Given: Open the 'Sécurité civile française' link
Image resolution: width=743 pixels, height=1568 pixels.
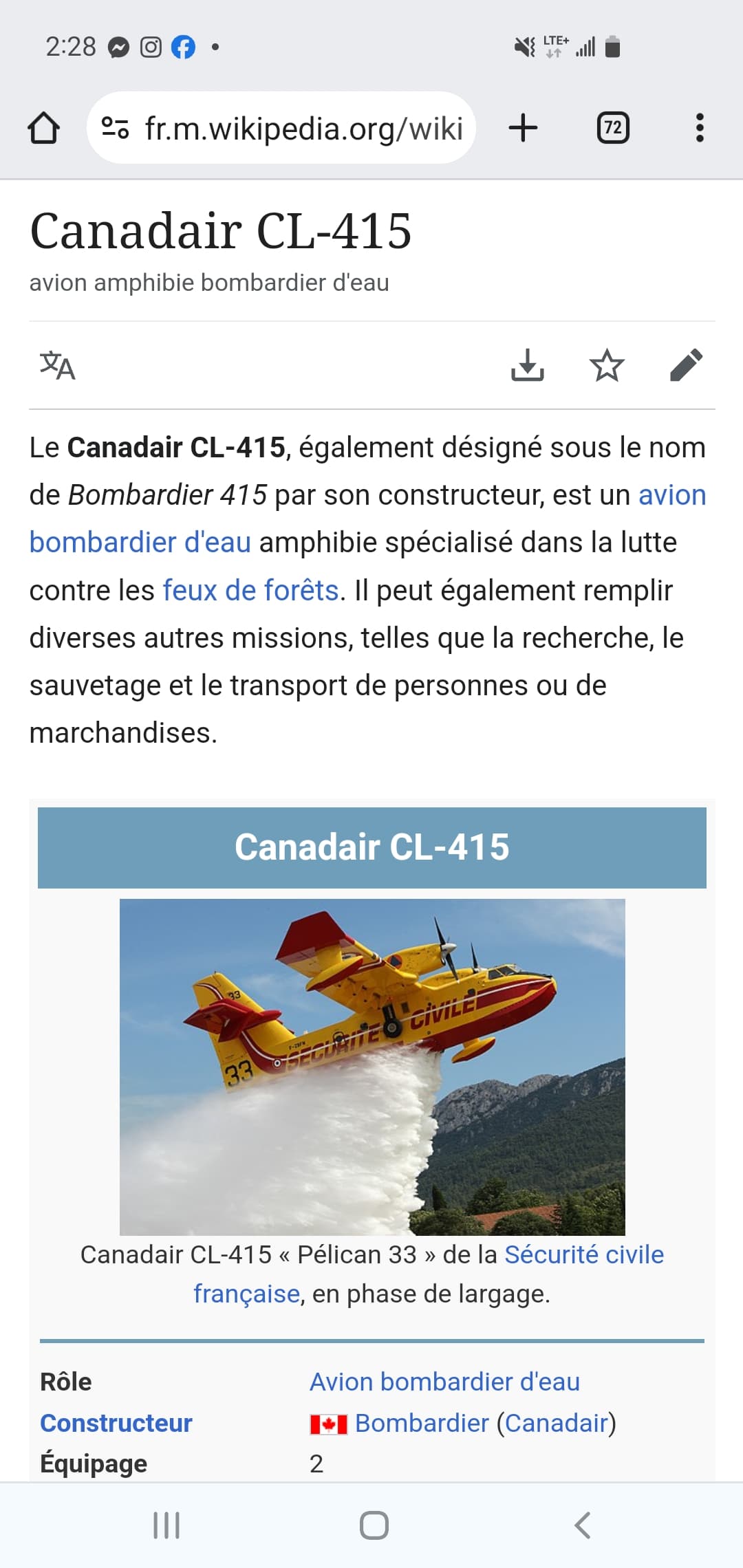Looking at the screenshot, I should (x=584, y=1255).
